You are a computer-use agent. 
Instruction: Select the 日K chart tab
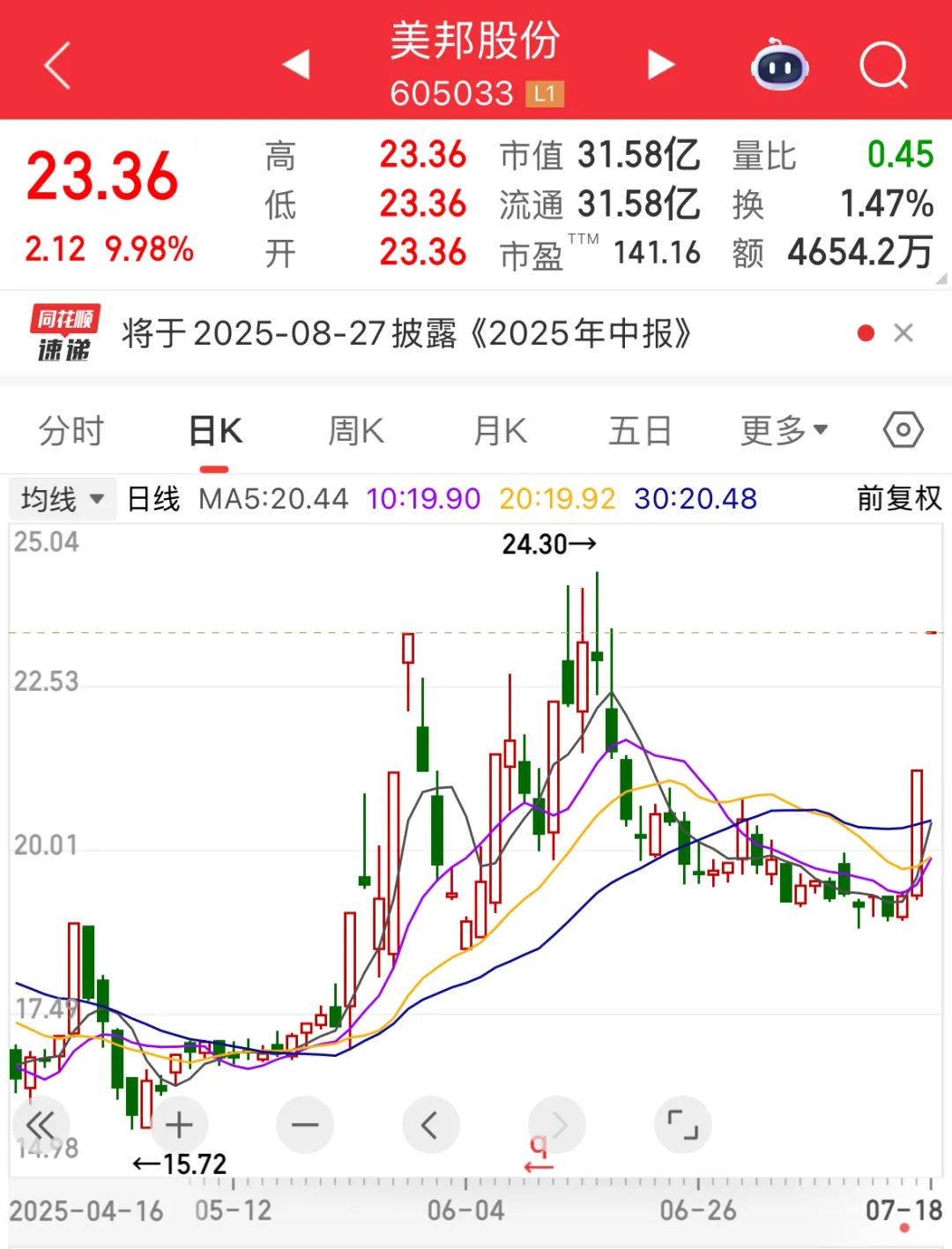[215, 431]
